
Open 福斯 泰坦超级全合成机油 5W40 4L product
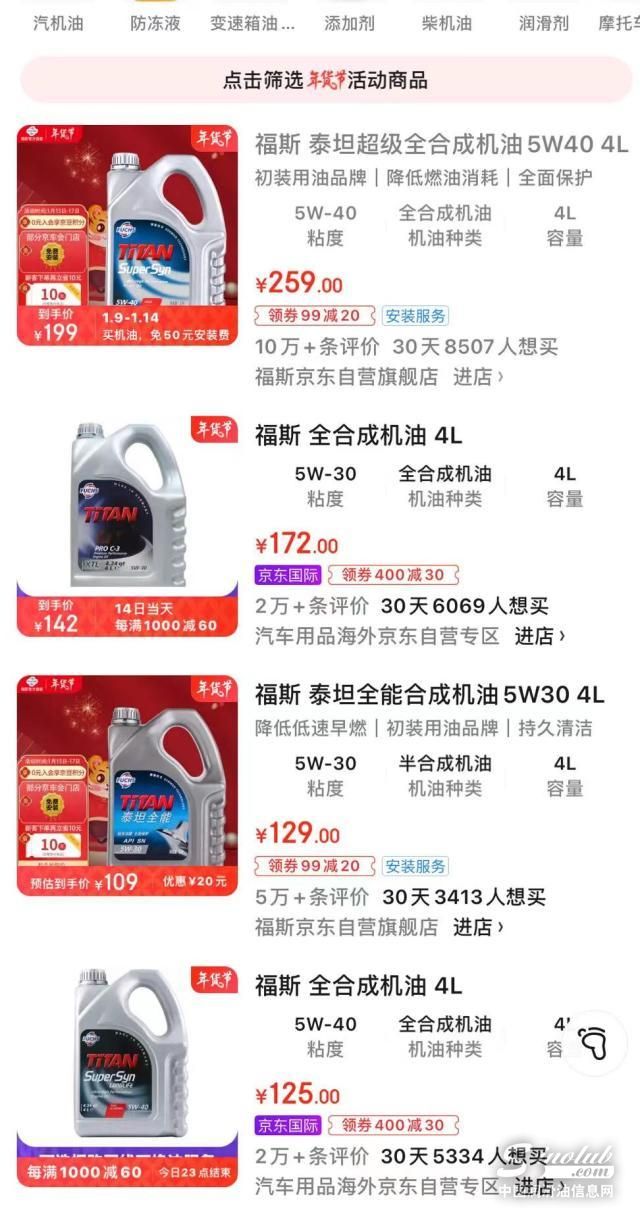point(441,144)
